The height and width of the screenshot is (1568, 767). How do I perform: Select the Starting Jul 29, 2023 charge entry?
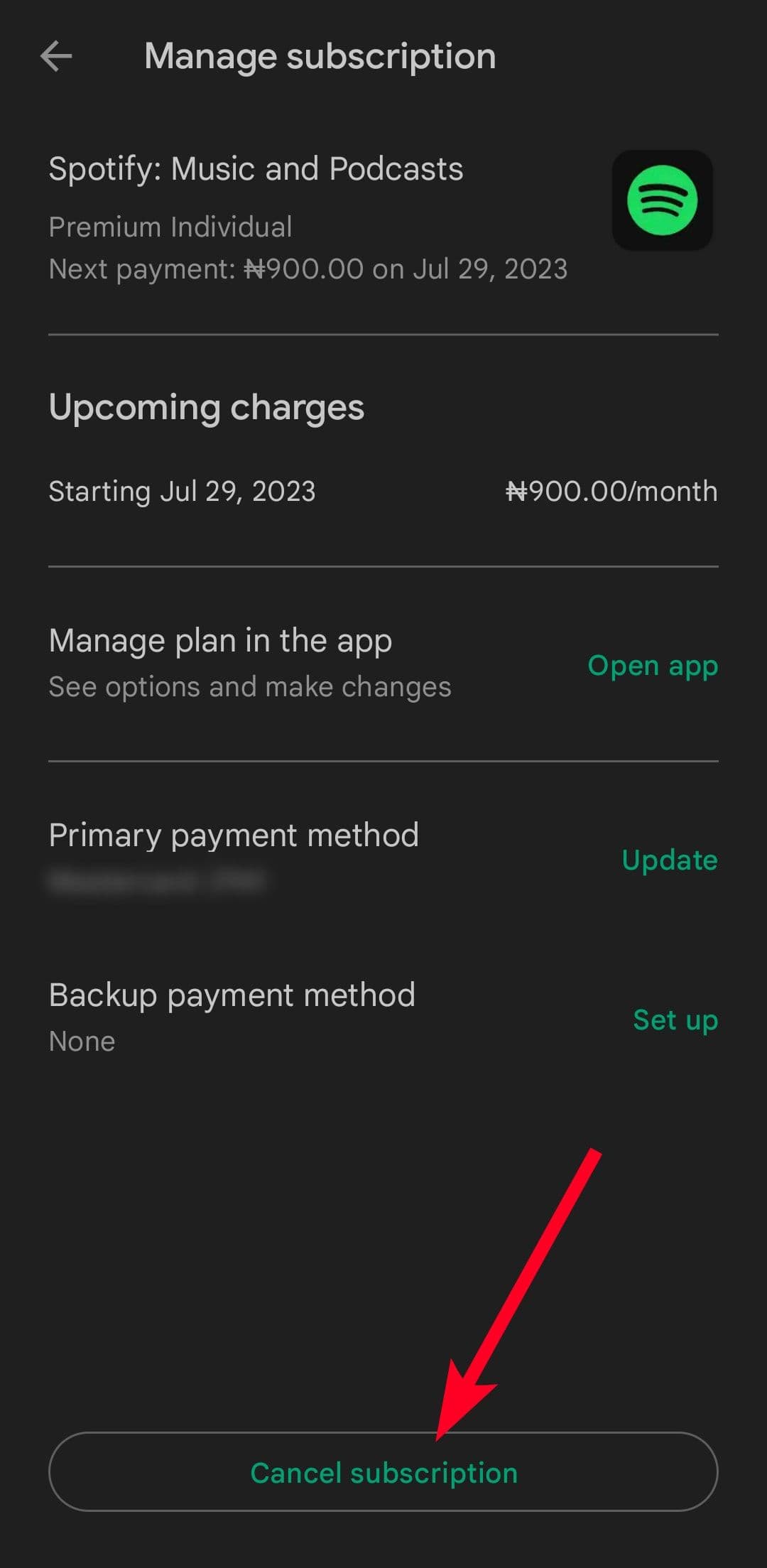tap(183, 490)
